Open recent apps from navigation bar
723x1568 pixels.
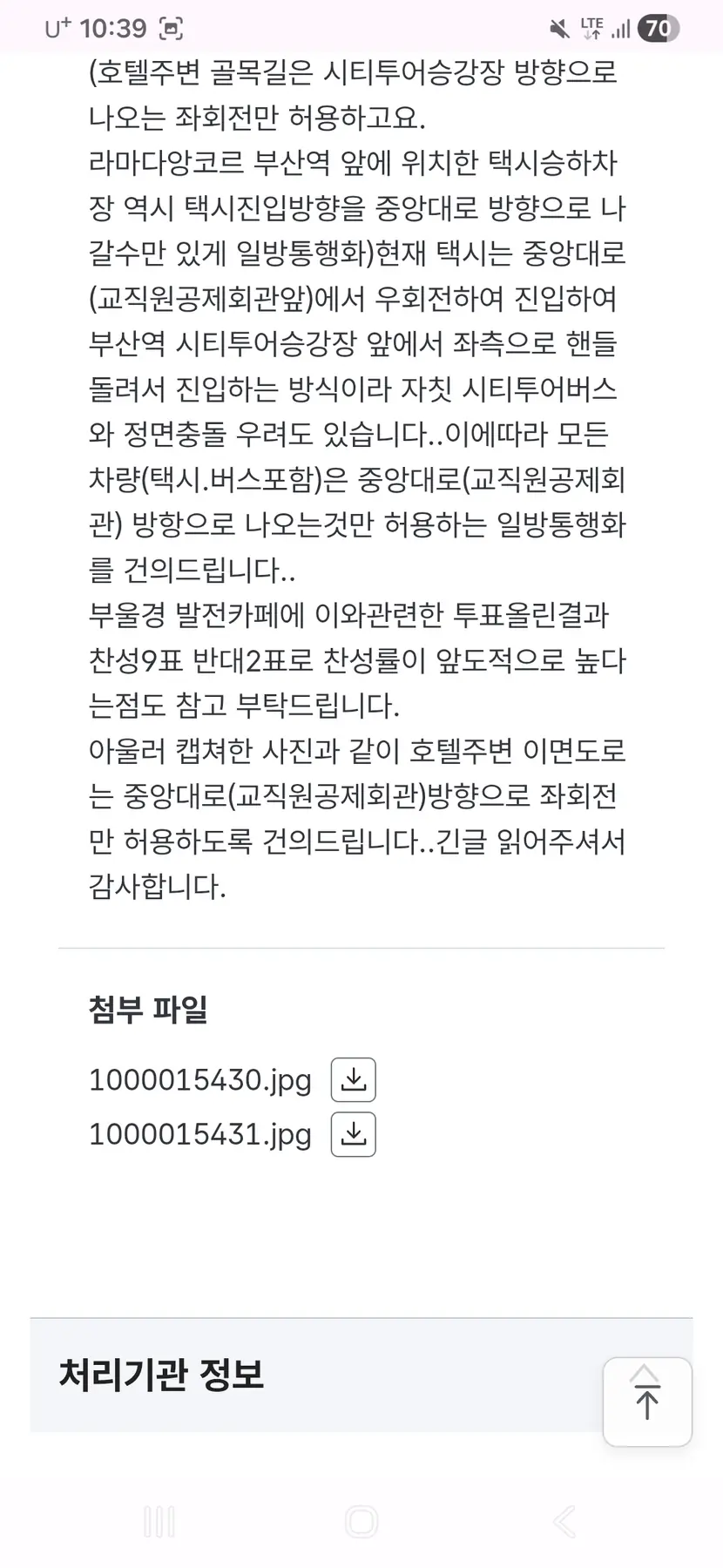click(x=159, y=1522)
